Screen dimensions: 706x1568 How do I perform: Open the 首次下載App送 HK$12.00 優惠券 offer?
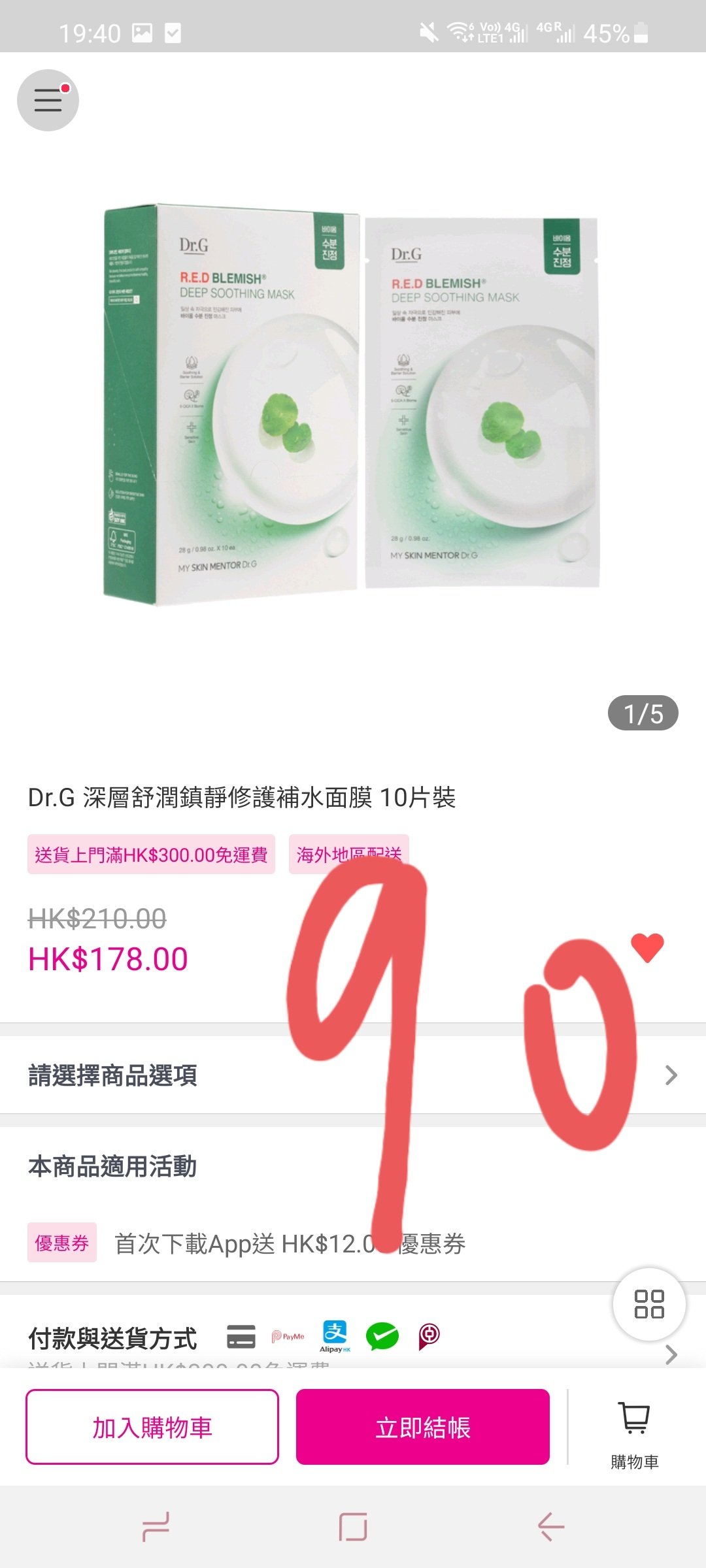click(x=289, y=1243)
